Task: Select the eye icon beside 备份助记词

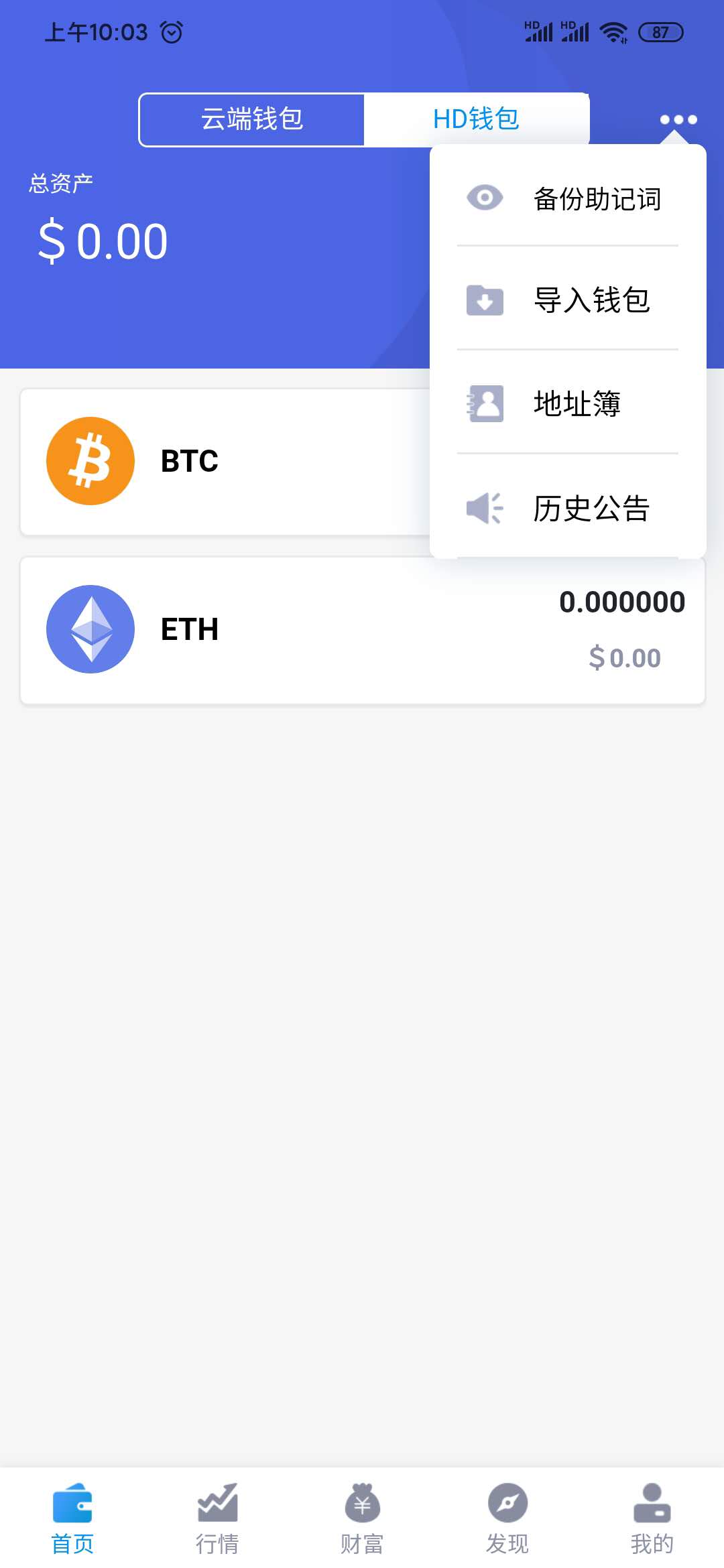Action: (484, 197)
